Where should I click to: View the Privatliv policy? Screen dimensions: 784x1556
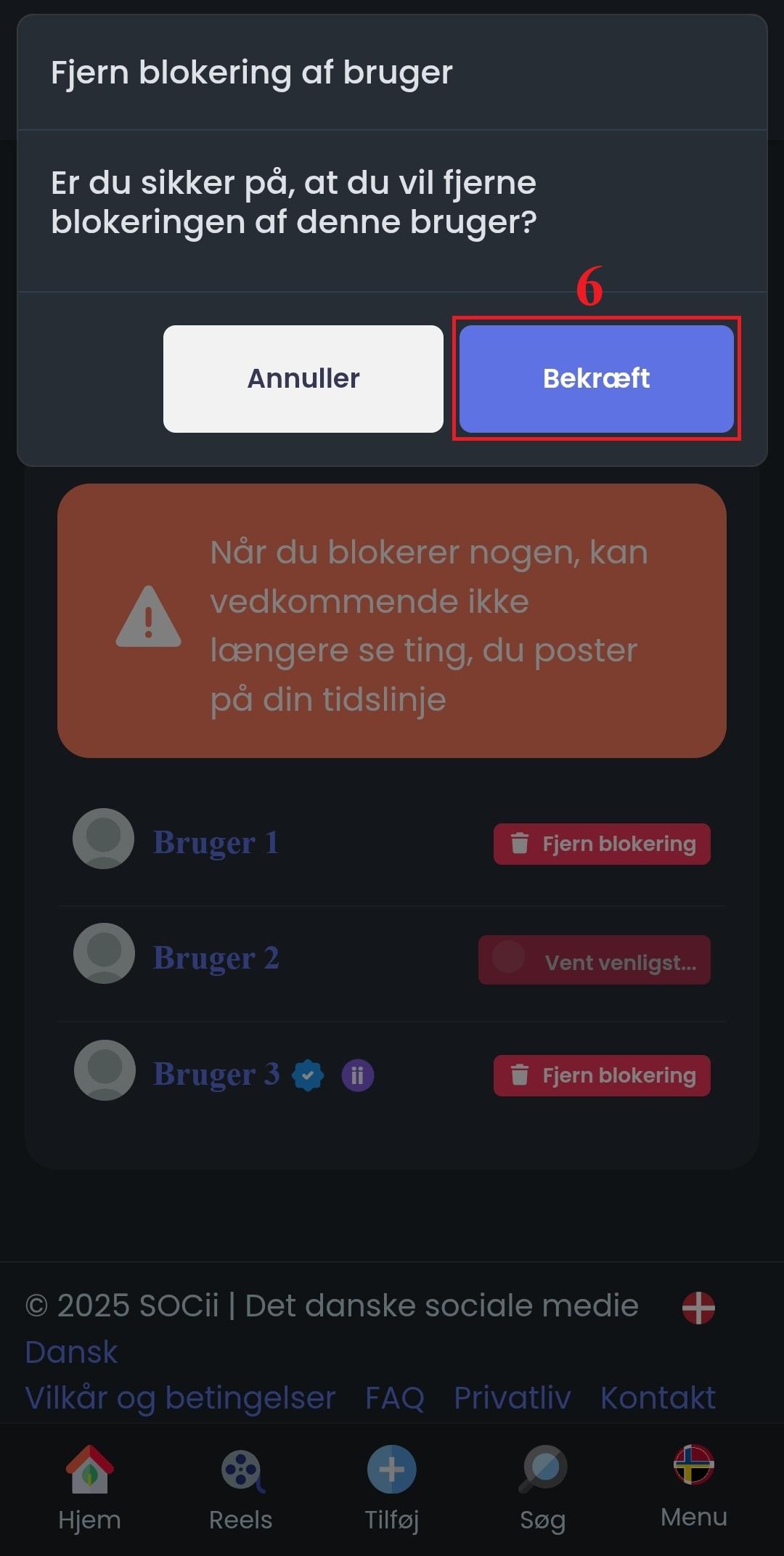click(512, 1398)
